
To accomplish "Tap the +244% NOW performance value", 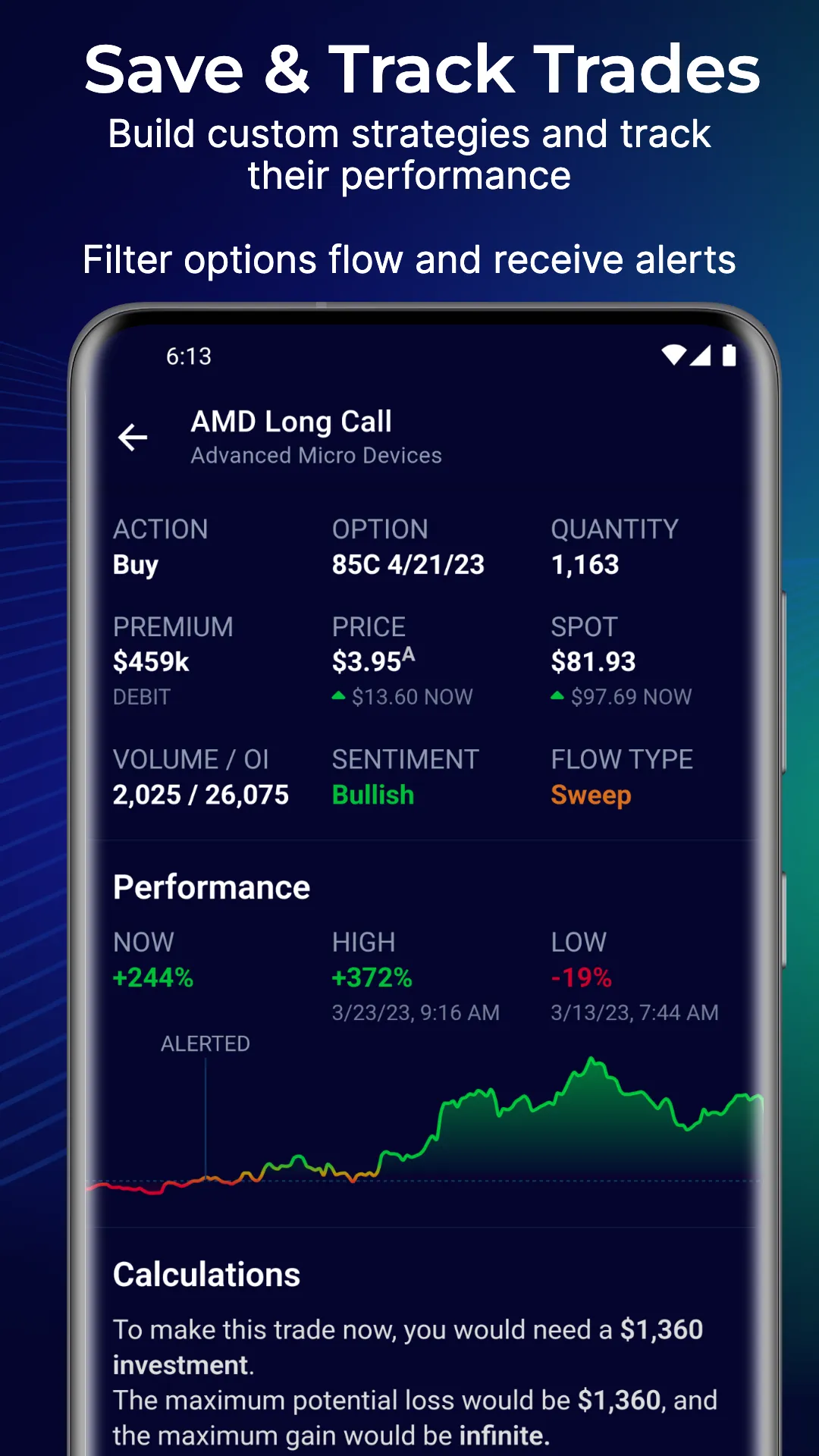I will [x=153, y=977].
